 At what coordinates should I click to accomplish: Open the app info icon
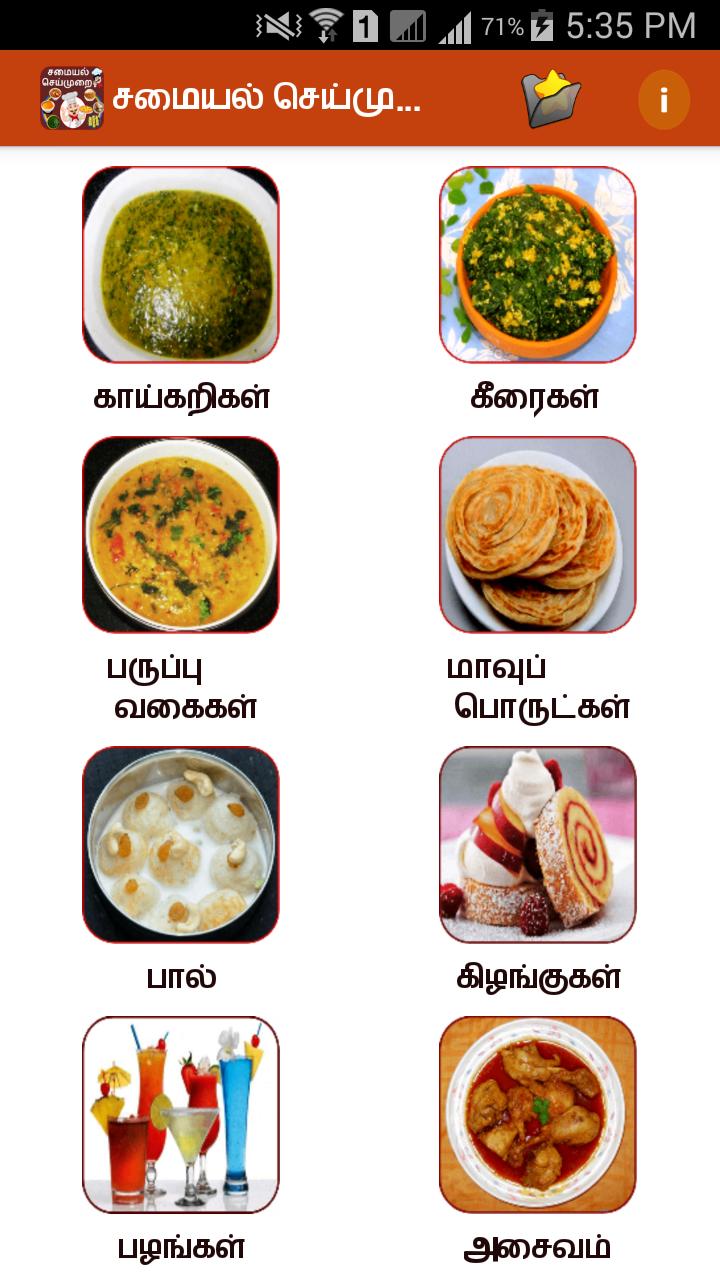click(x=663, y=99)
